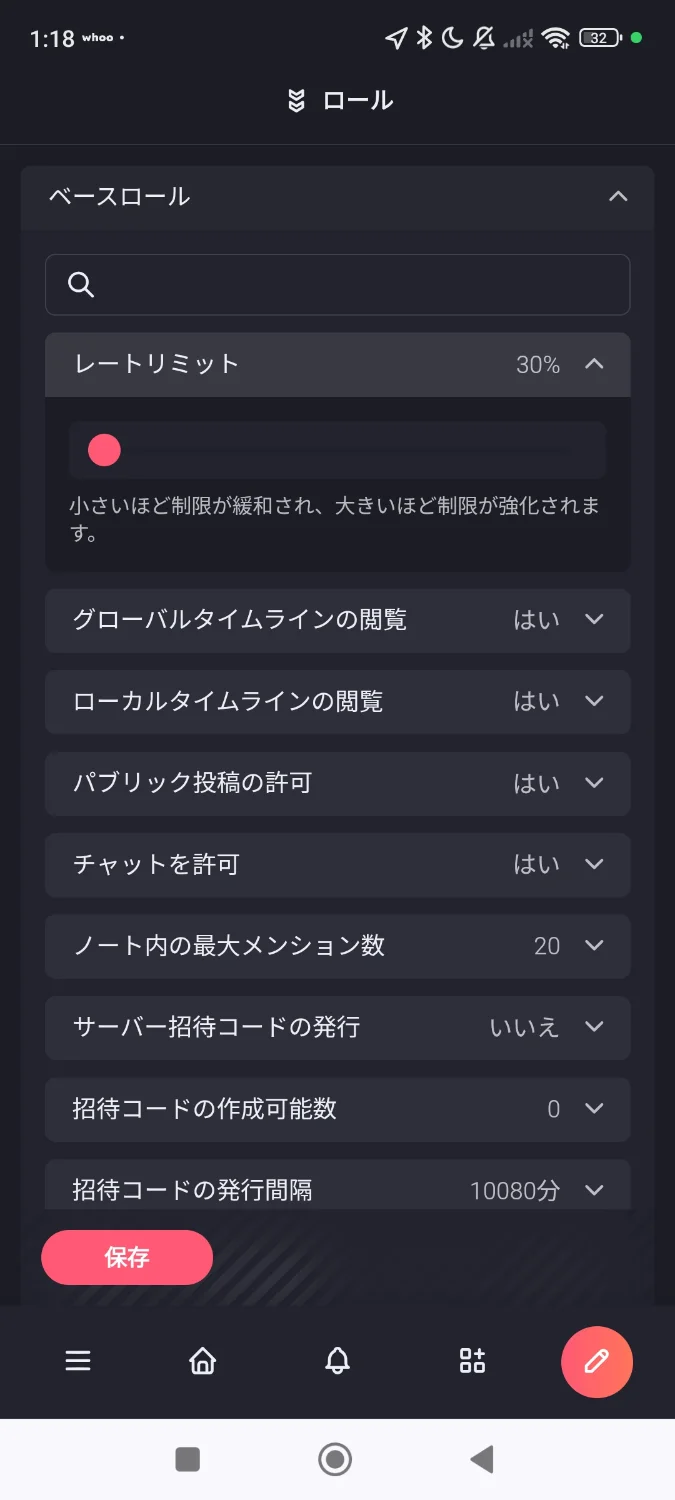Tap the role policy search field

point(337,285)
